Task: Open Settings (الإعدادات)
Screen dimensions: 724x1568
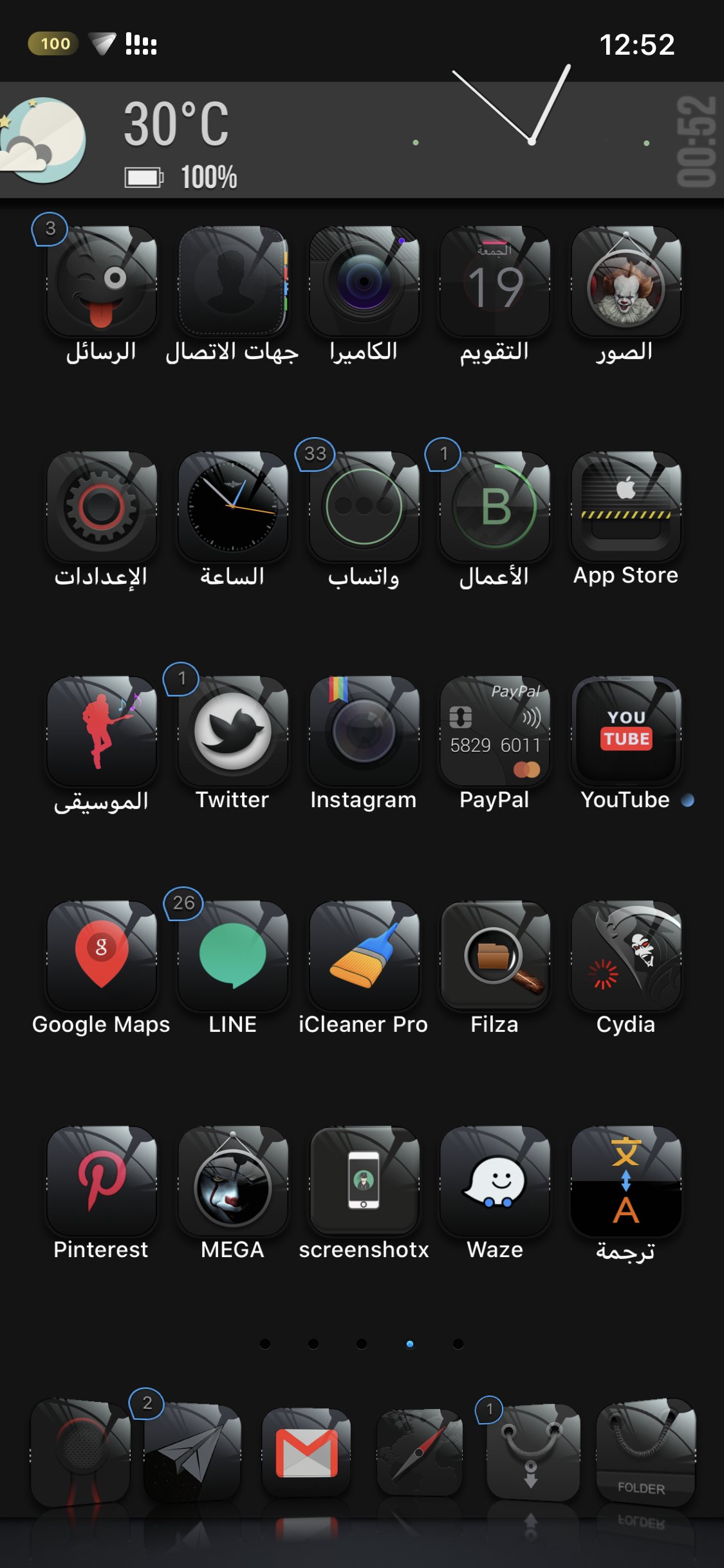Action: (x=102, y=506)
